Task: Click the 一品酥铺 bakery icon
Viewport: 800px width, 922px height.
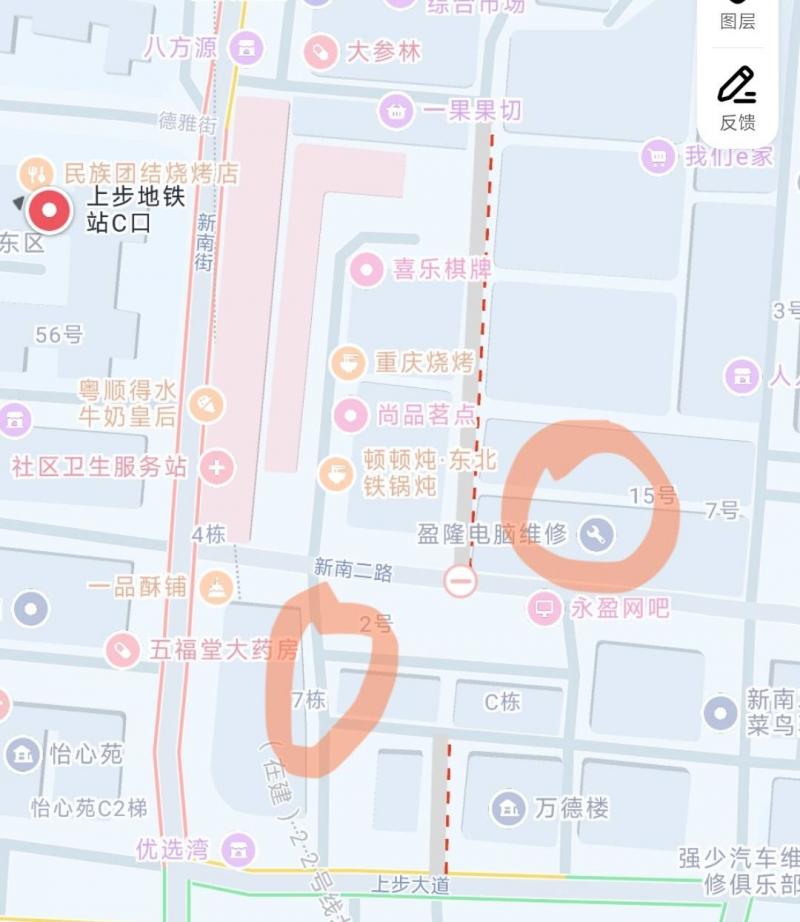Action: pos(216,584)
